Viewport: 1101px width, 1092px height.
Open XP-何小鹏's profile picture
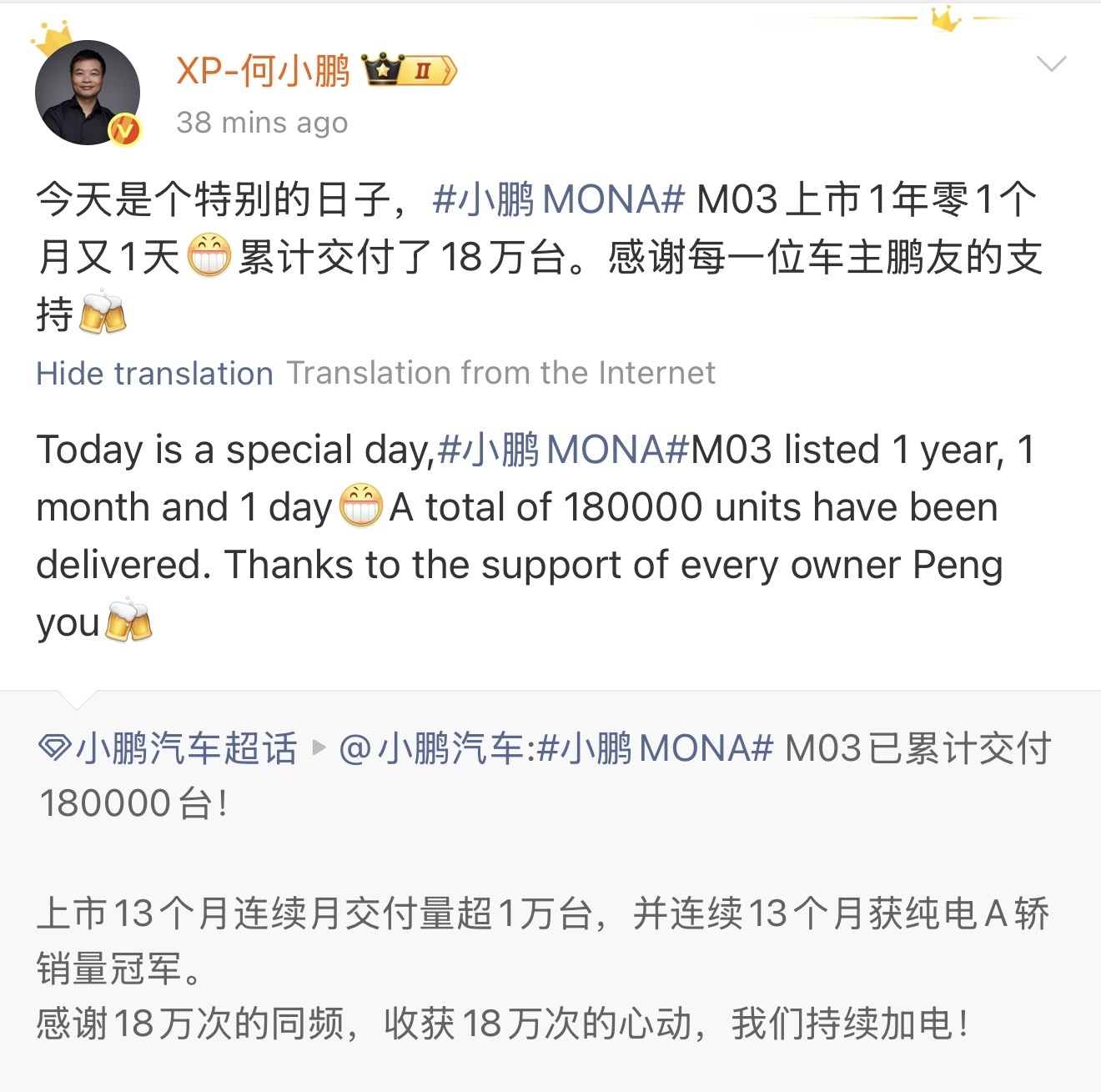[87, 93]
